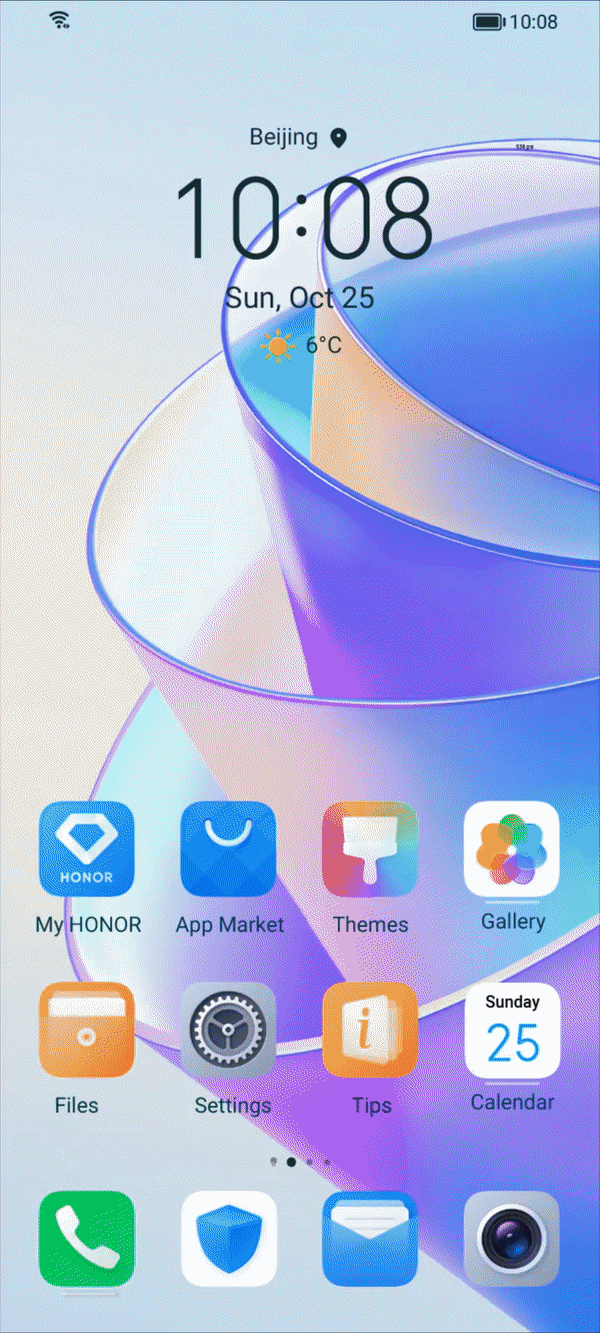Launch the blue shield security app

[x=228, y=1238]
